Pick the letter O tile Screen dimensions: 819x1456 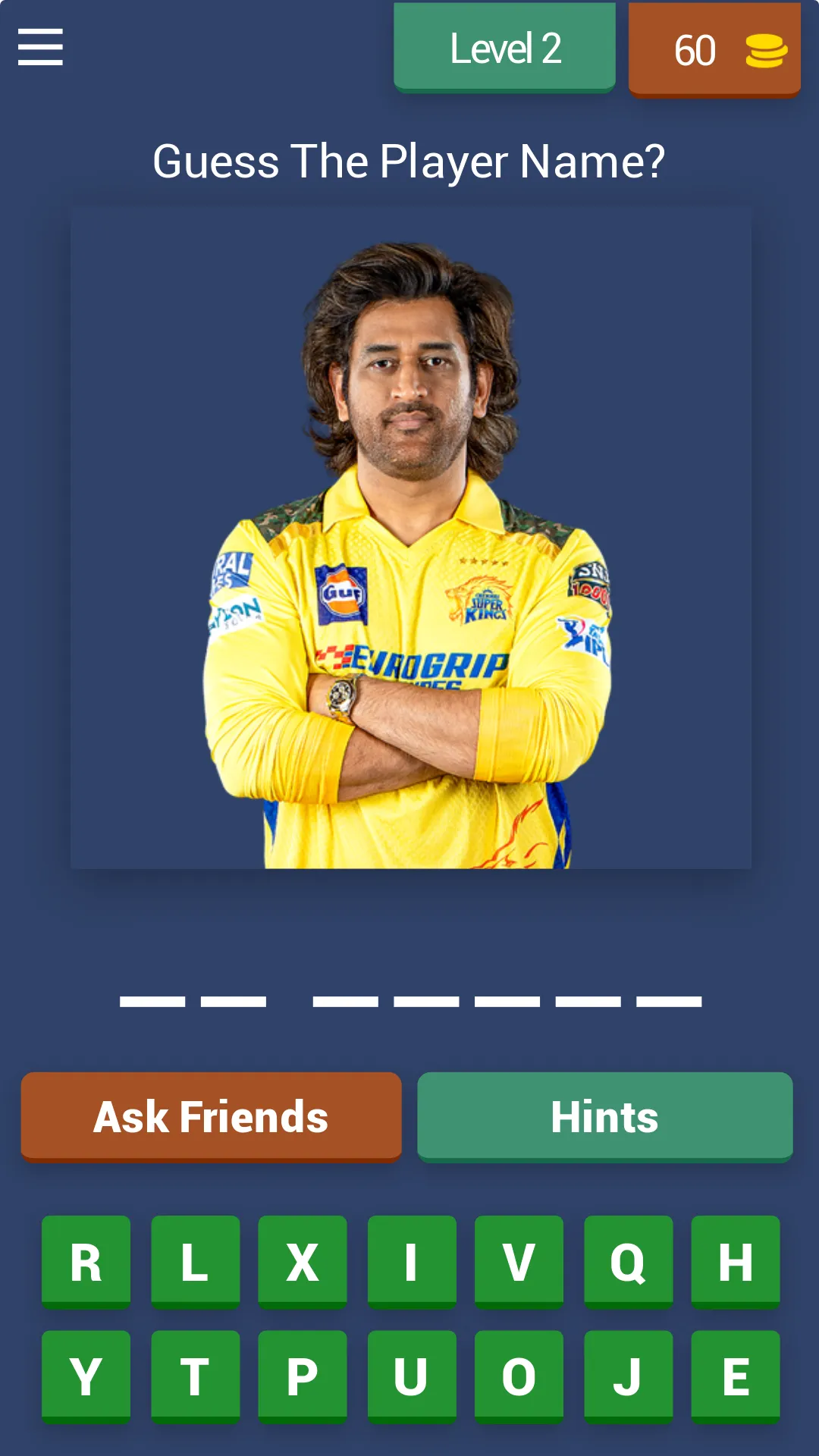point(519,1376)
